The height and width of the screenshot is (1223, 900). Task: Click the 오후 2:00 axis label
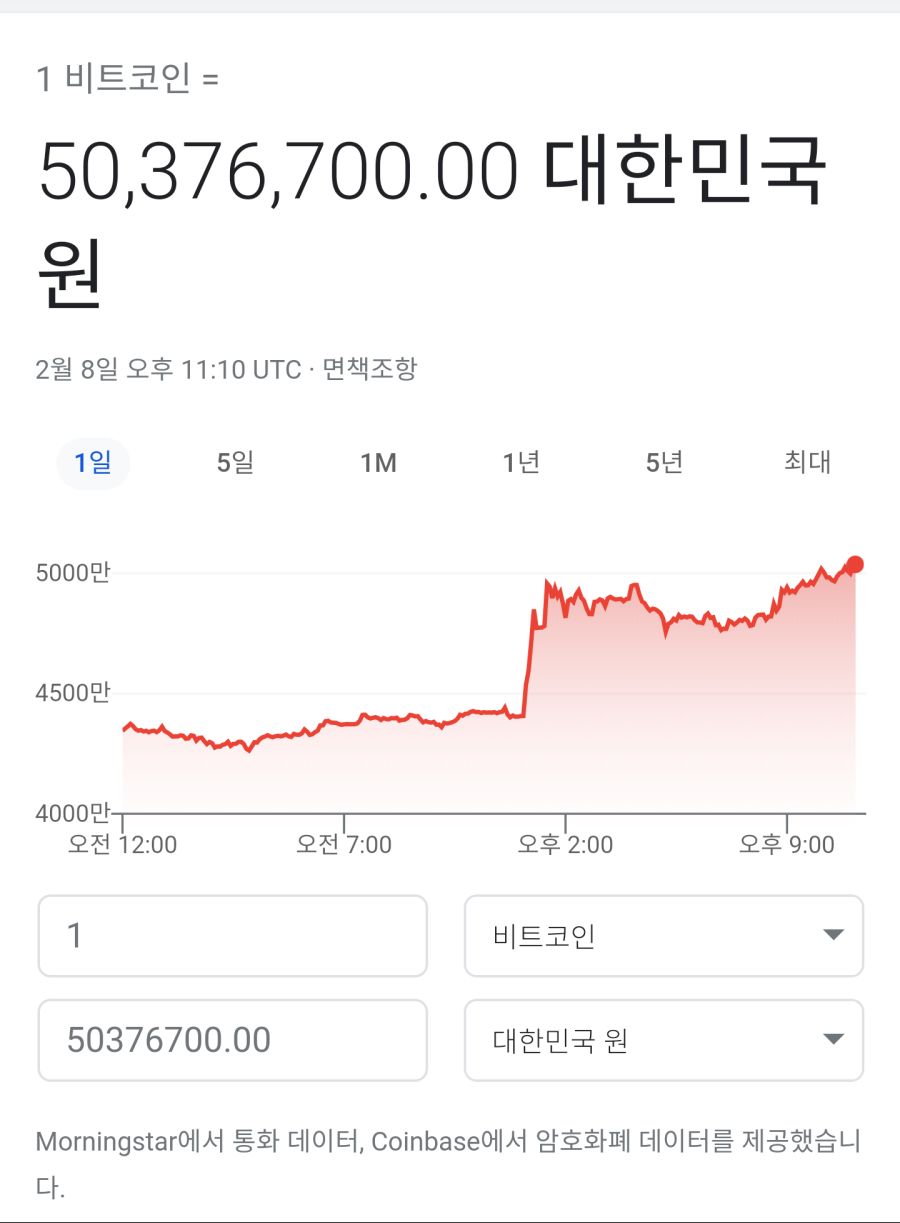(x=564, y=844)
